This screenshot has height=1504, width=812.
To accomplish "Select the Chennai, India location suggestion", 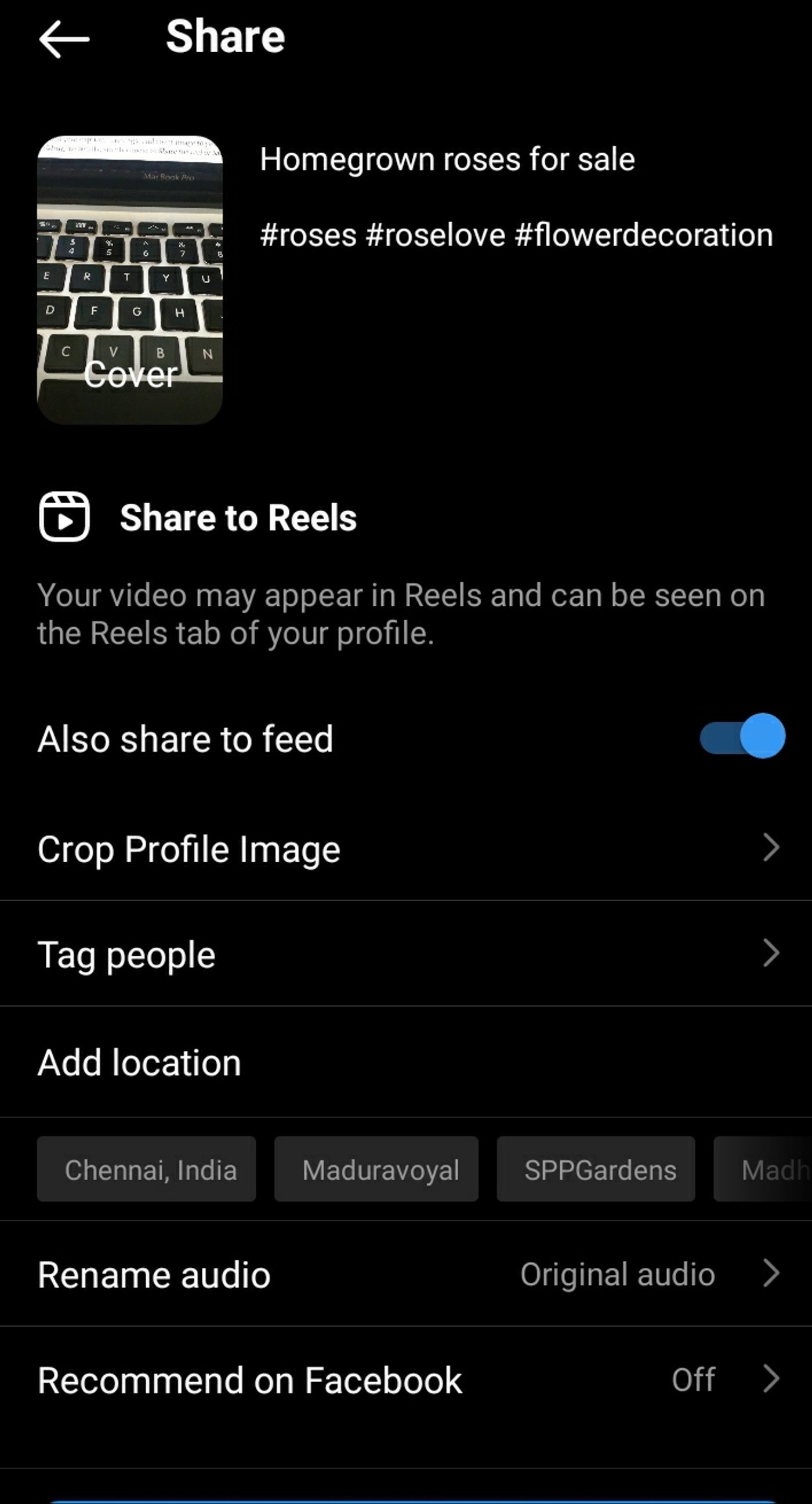I will coord(146,1169).
